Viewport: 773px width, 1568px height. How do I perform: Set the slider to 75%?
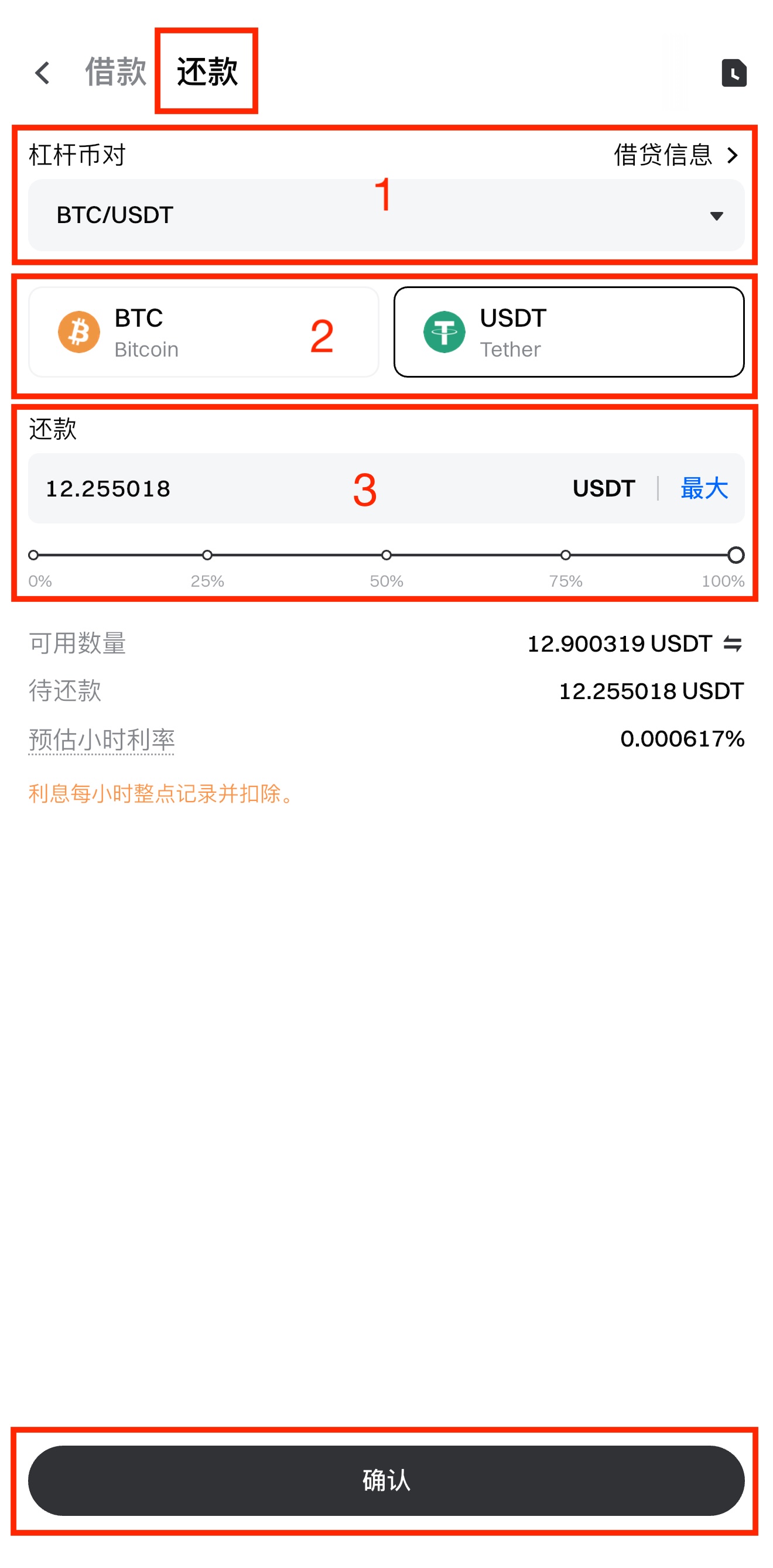pos(566,555)
